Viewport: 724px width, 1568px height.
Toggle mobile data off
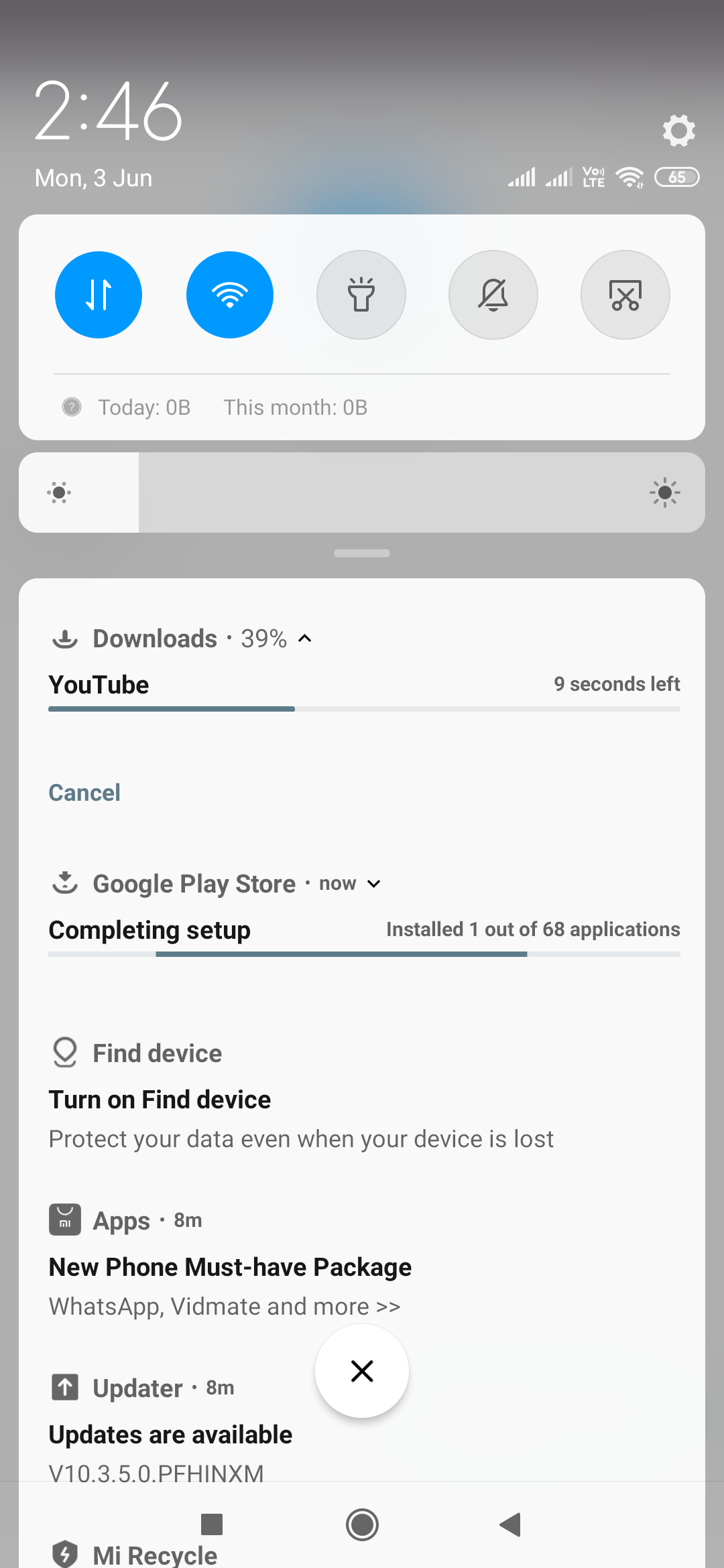coord(99,295)
